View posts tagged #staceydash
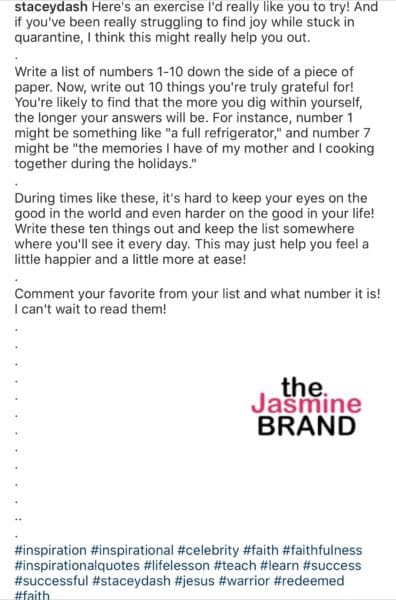This screenshot has width=396, height=600. point(131,581)
